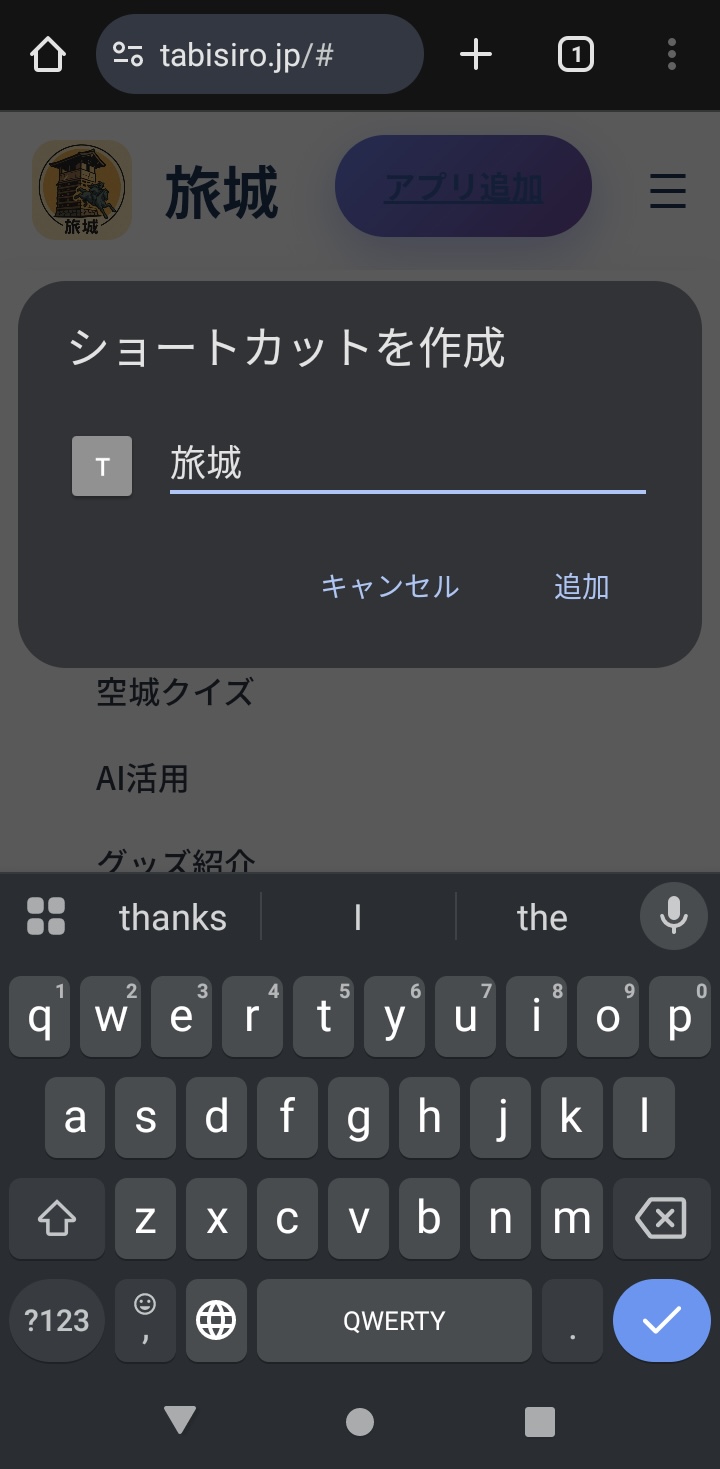Switch to the ?123 symbols keyboard
720x1469 pixels.
tap(57, 1320)
